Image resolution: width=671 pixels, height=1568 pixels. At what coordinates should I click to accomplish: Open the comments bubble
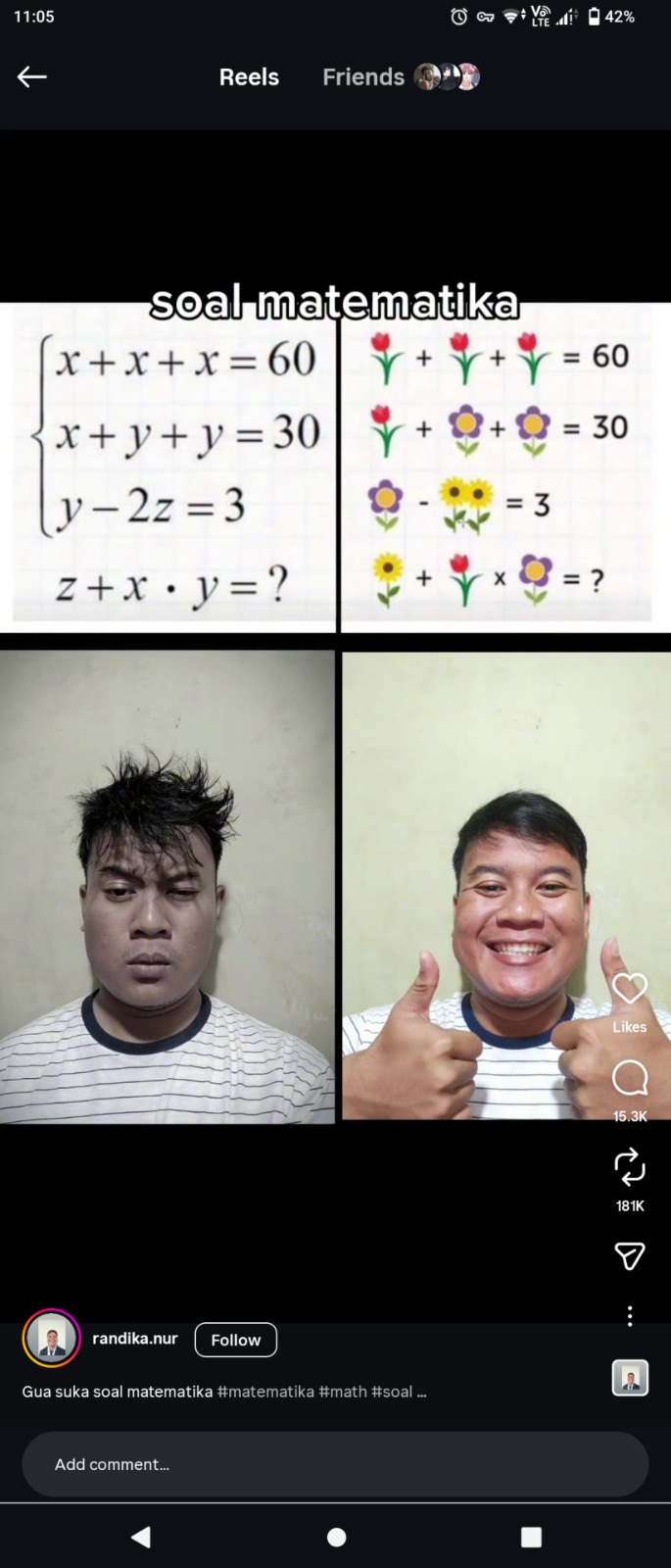(629, 1078)
